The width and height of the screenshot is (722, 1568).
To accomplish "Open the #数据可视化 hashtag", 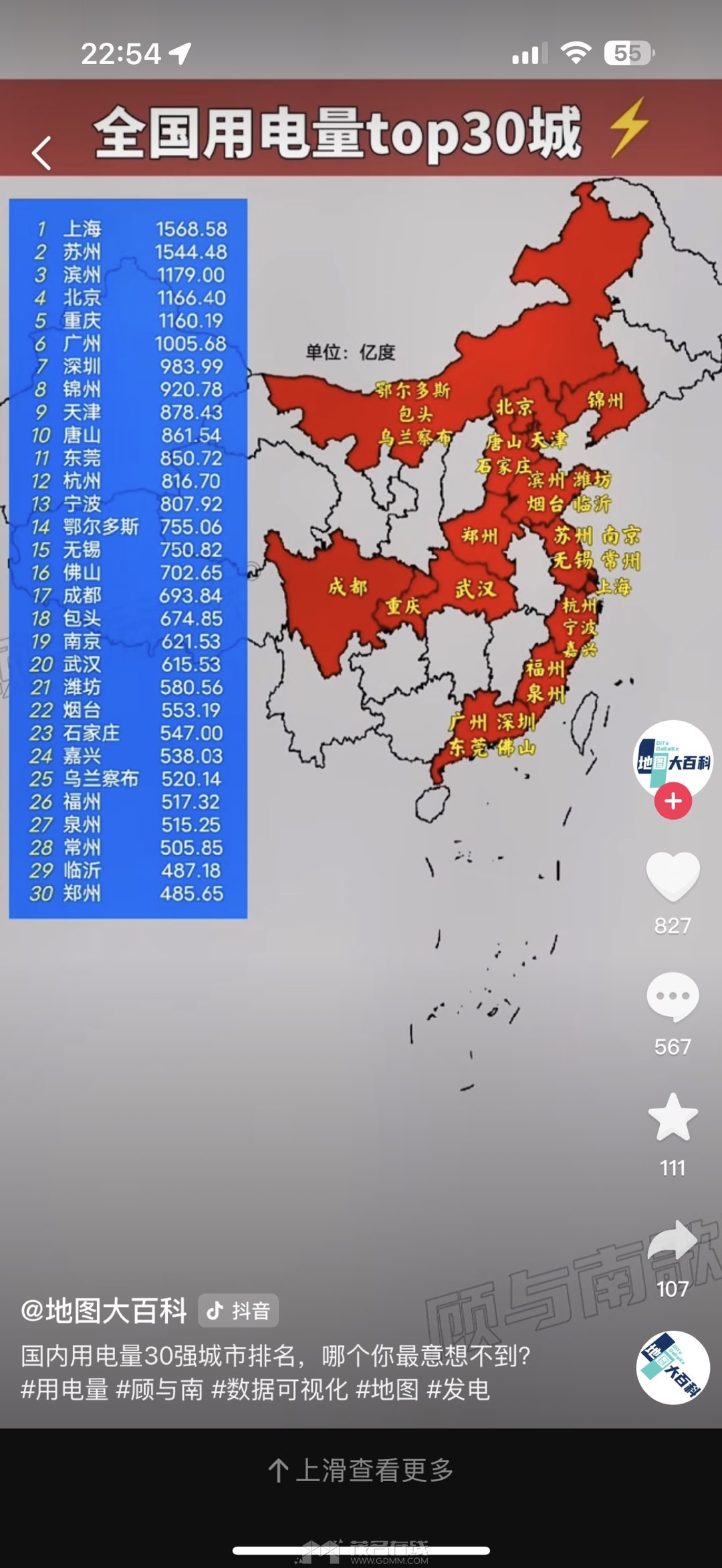I will [279, 1390].
